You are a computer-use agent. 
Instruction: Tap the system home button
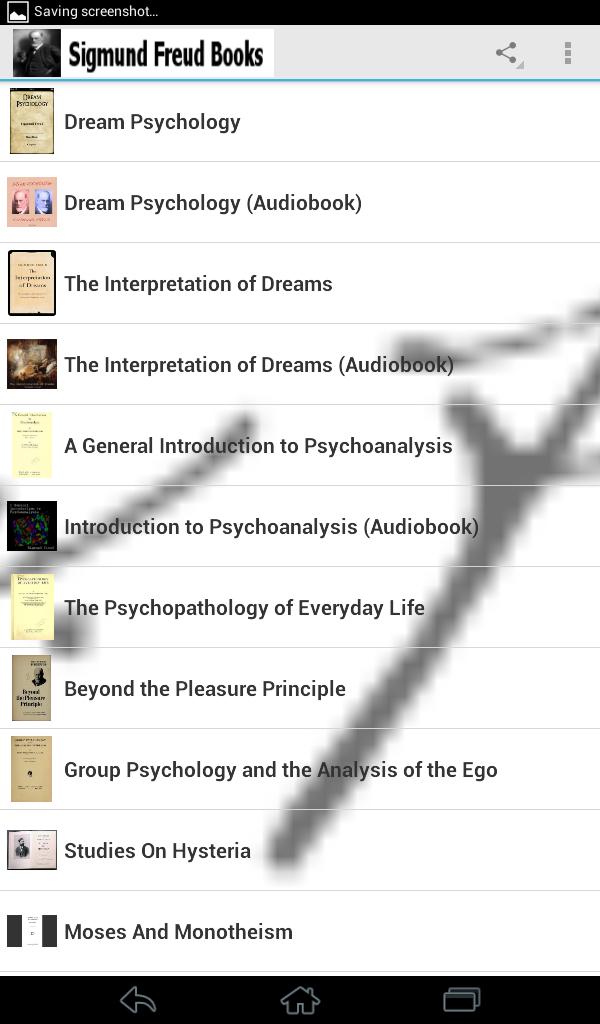point(300,999)
